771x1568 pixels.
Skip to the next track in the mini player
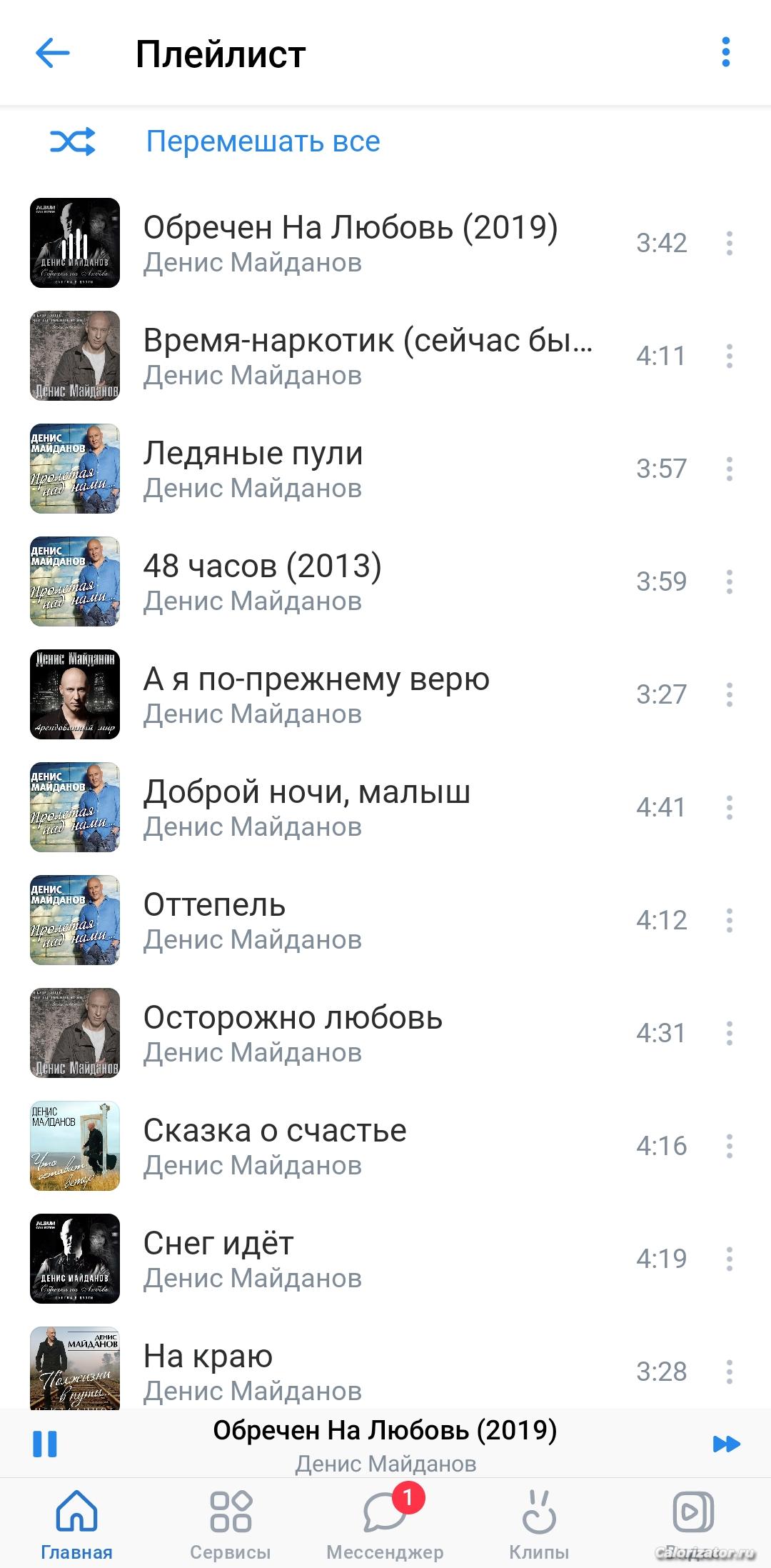[x=726, y=1444]
